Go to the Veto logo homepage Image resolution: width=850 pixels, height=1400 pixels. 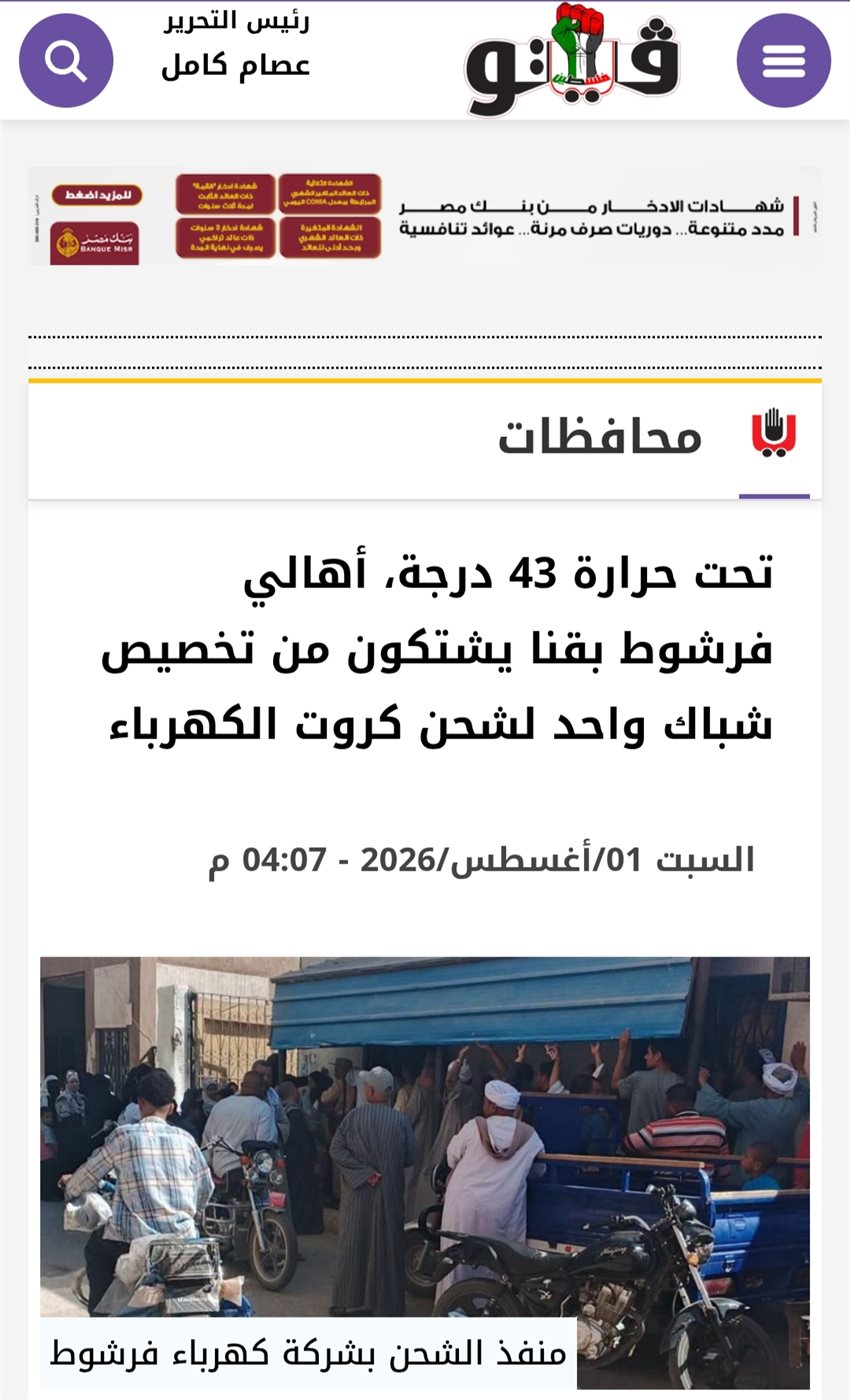(572, 59)
